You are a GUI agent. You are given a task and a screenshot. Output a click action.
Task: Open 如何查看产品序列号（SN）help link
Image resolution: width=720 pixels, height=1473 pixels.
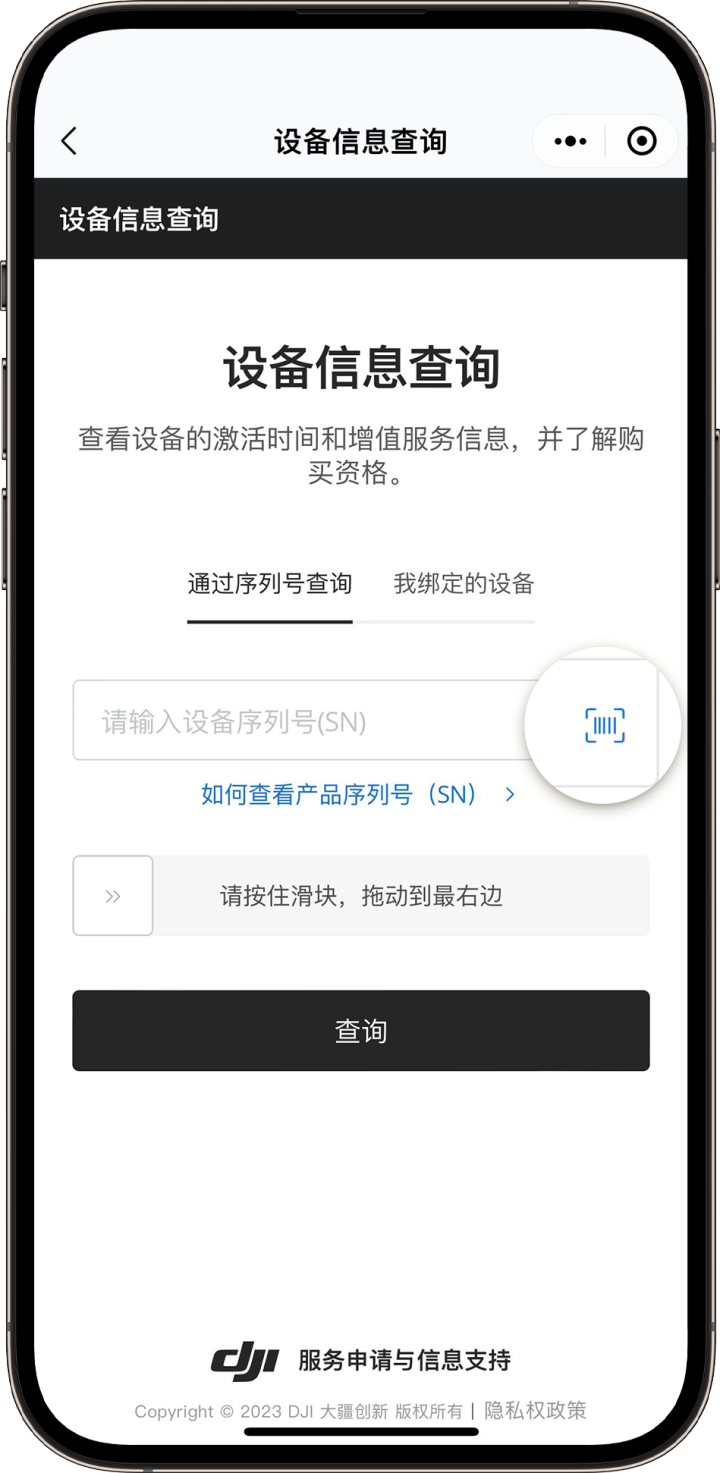(x=358, y=794)
